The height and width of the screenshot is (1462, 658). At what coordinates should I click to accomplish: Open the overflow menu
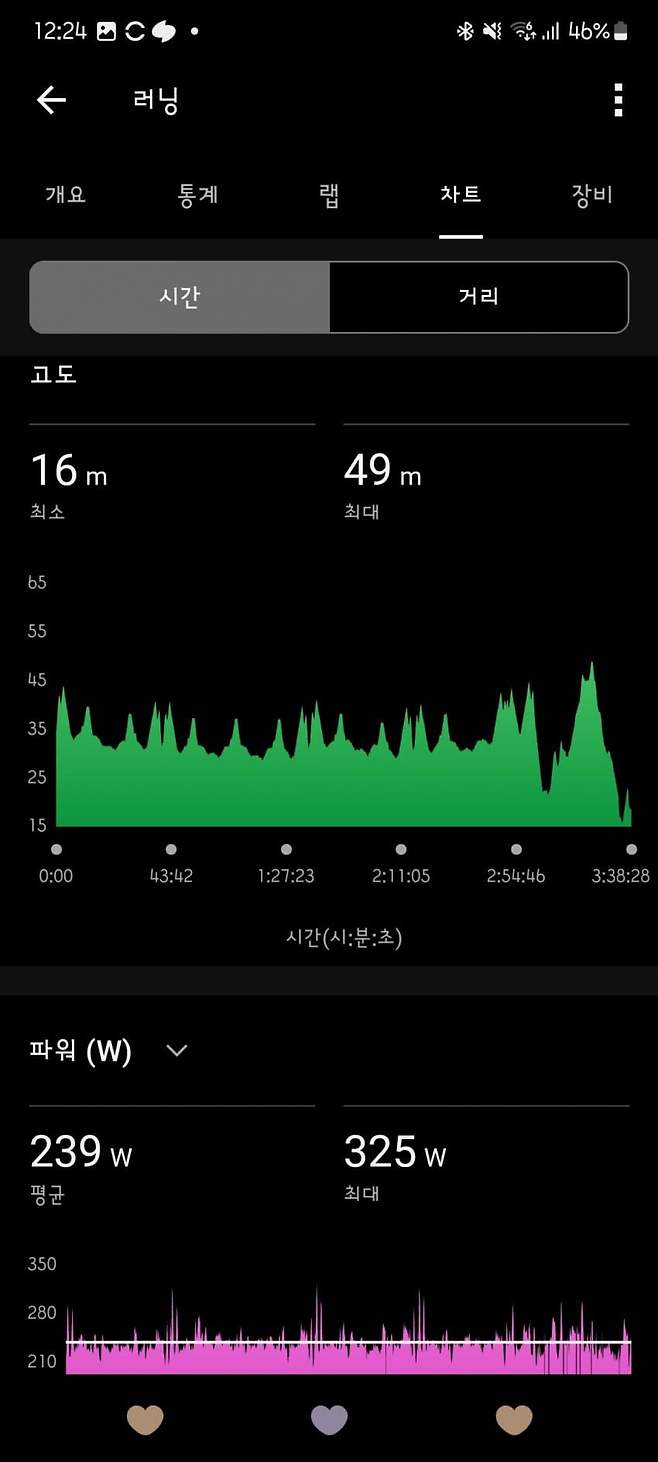(x=618, y=100)
